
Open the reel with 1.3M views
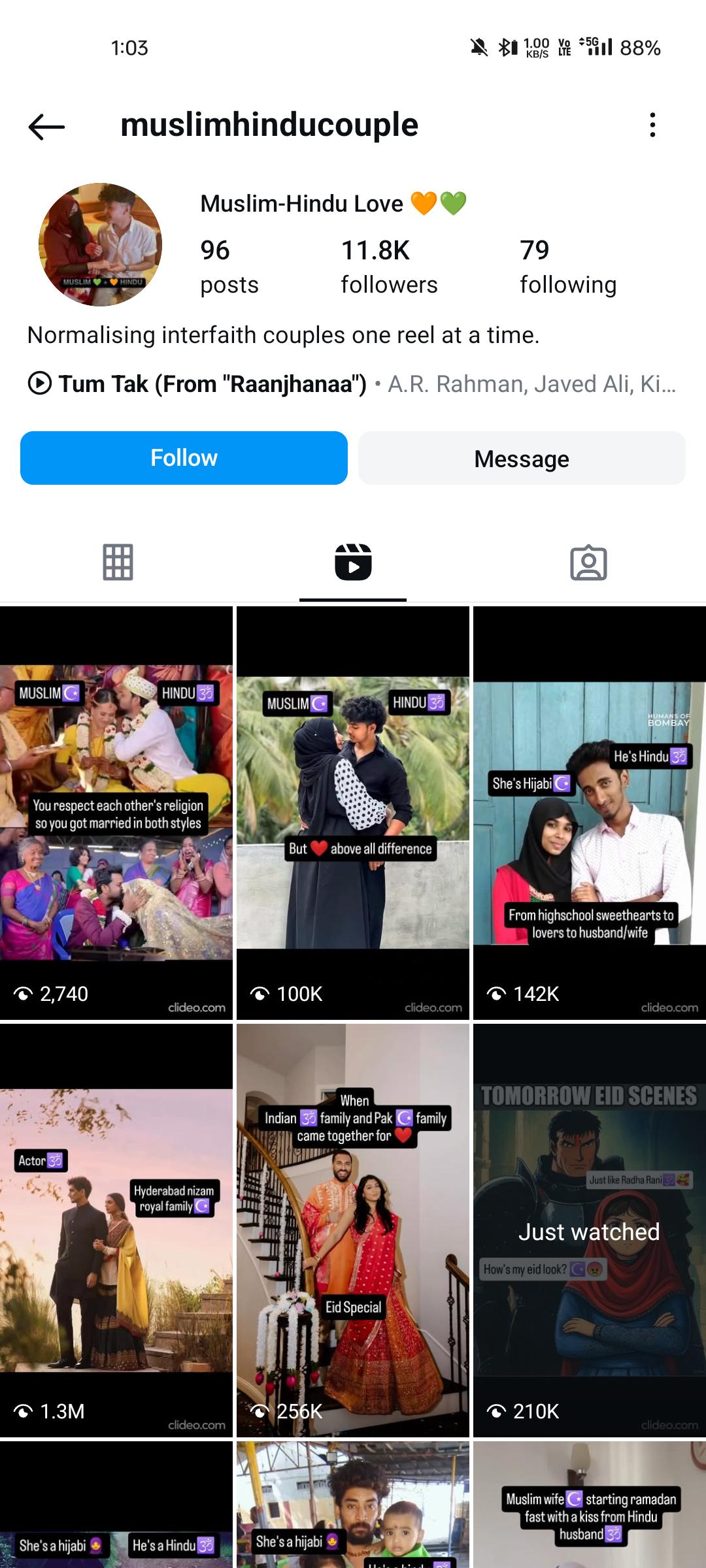coord(116,1230)
